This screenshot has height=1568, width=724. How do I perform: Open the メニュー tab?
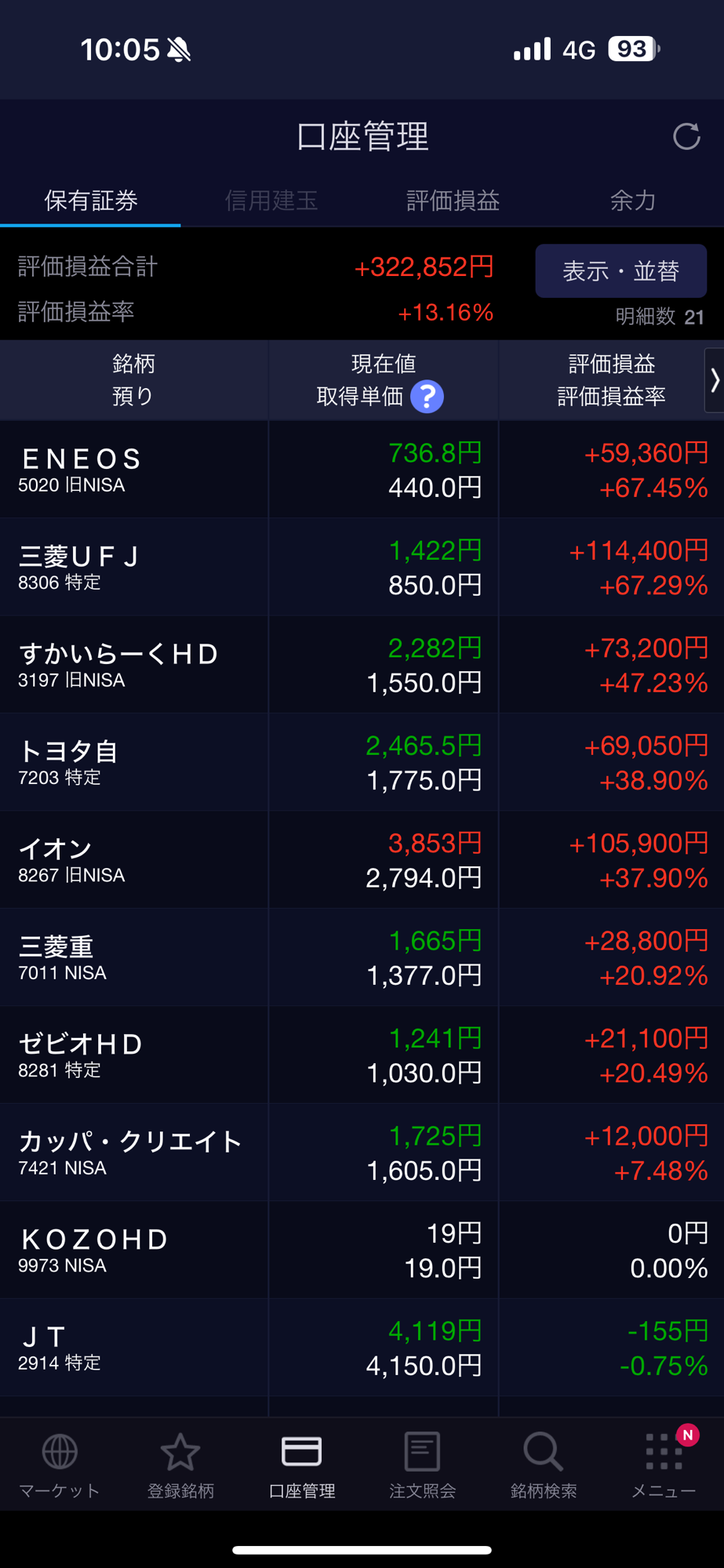(664, 1465)
